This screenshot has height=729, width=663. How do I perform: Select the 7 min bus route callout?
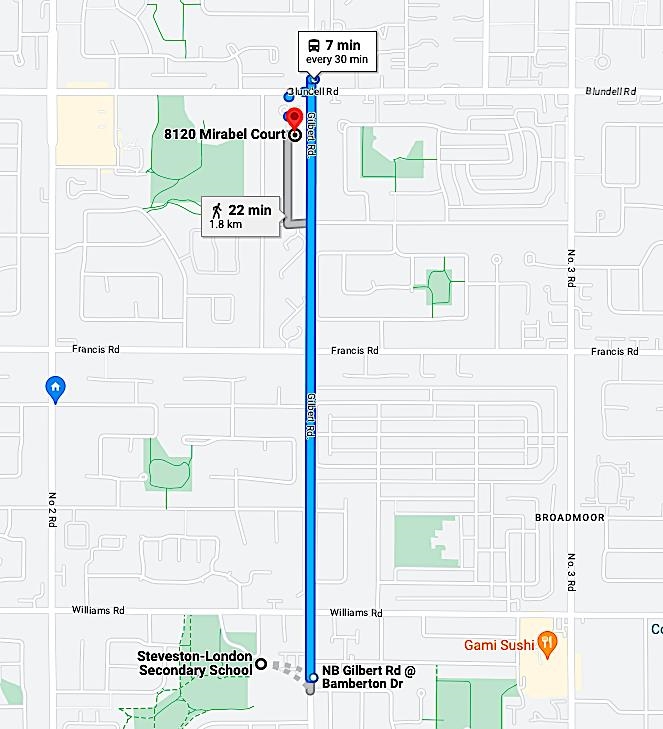click(x=336, y=51)
